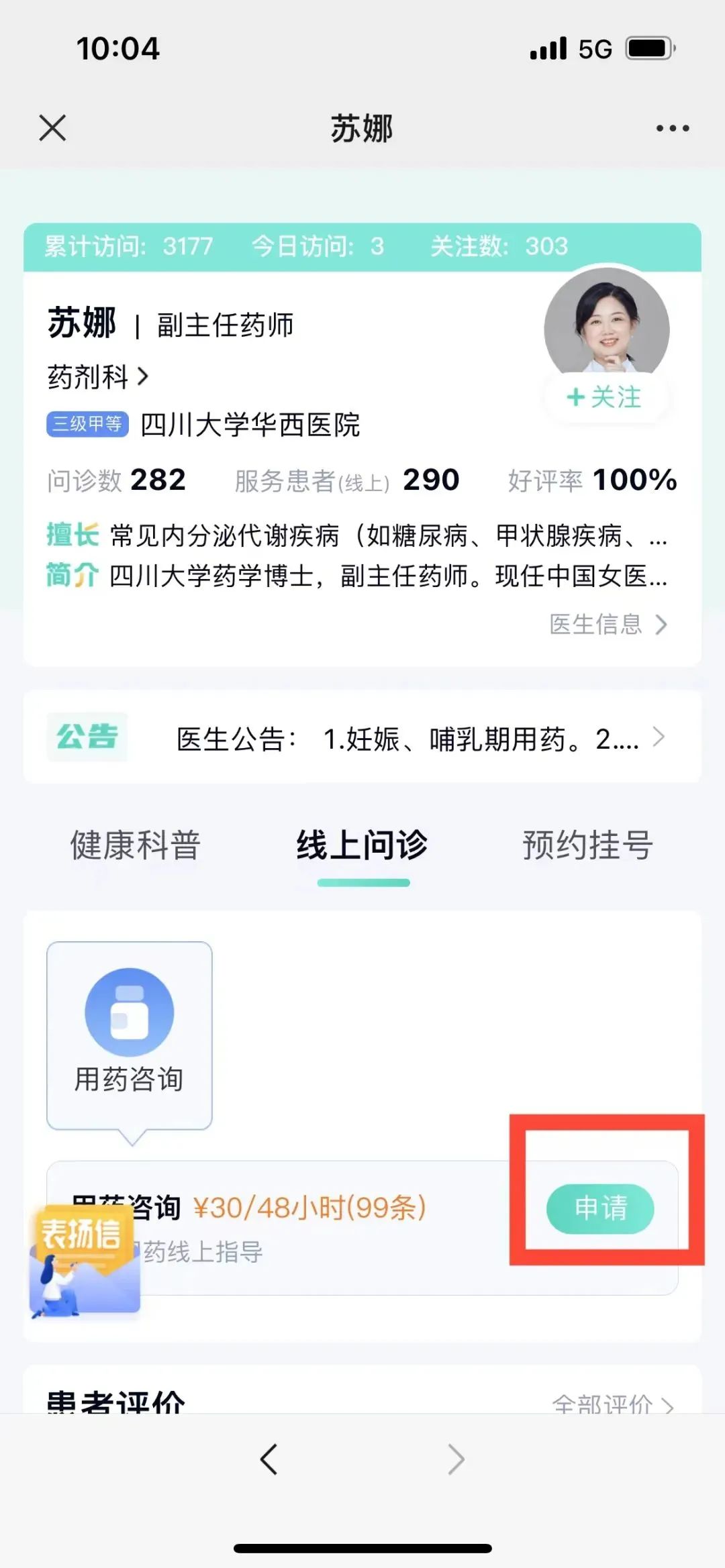The width and height of the screenshot is (725, 1568).
Task: Open the 药剂科 department link
Action: tap(98, 376)
